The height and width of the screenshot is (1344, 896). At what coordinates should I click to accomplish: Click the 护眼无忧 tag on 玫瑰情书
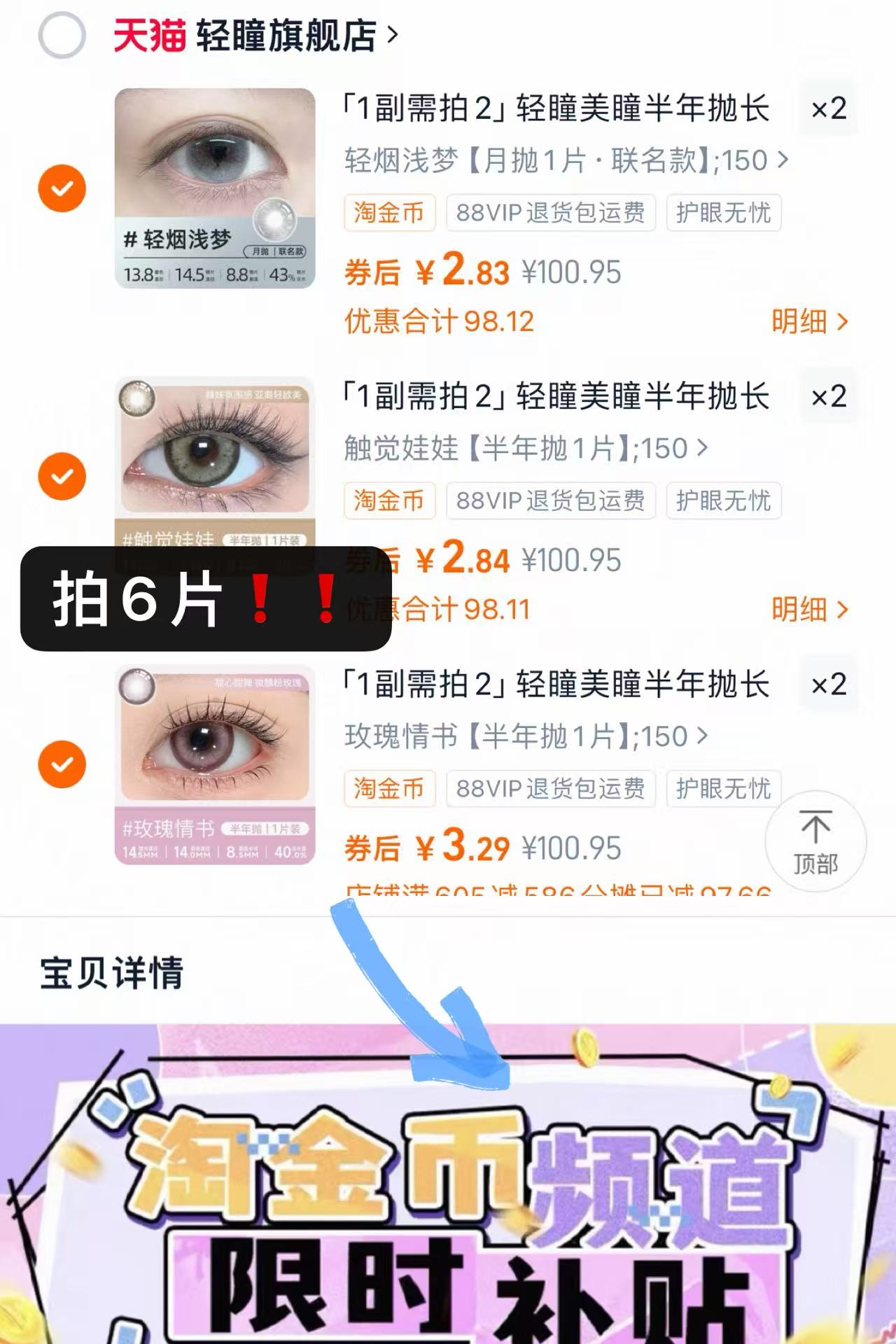(724, 789)
